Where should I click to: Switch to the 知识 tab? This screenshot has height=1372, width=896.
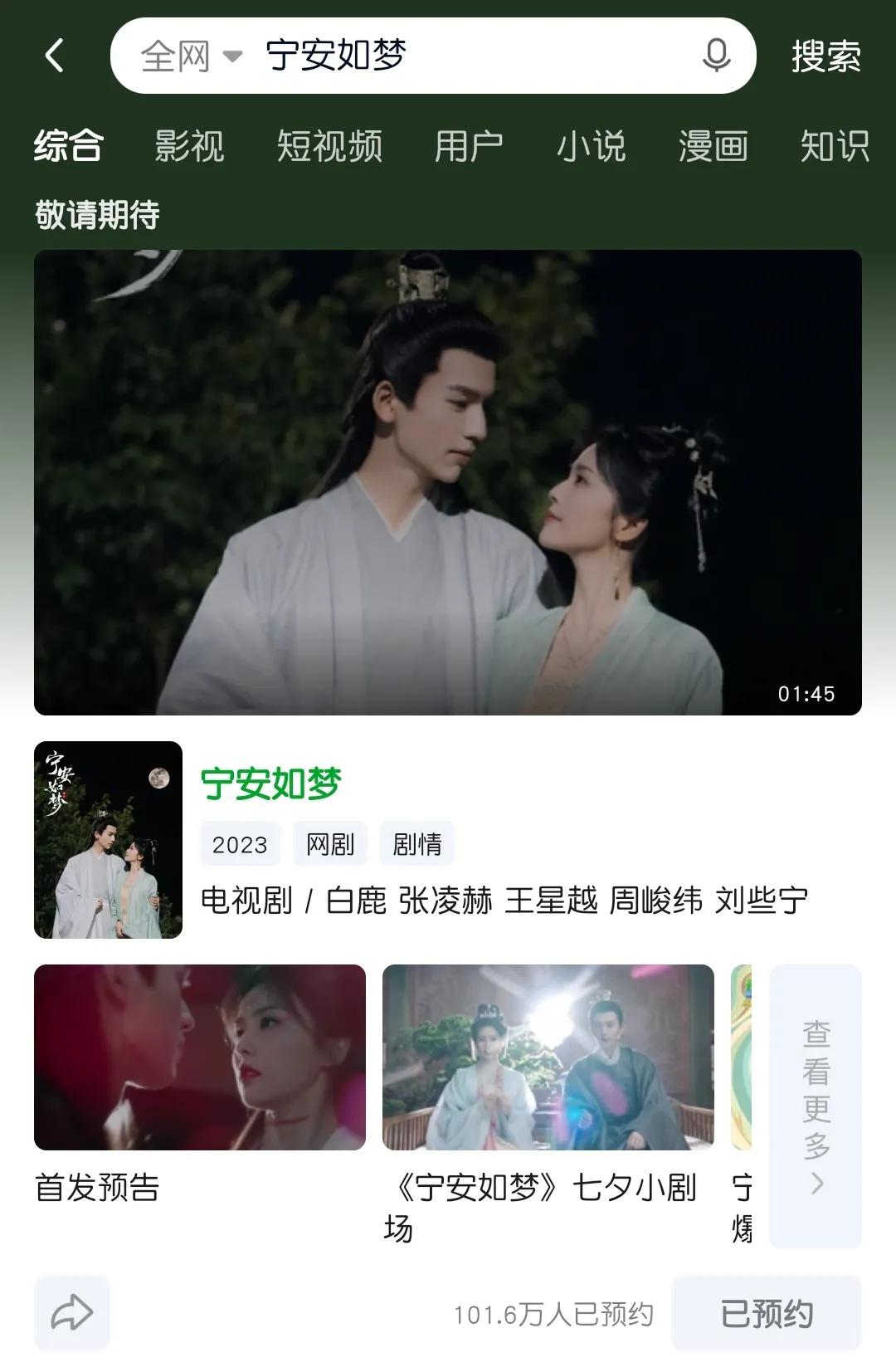(834, 146)
